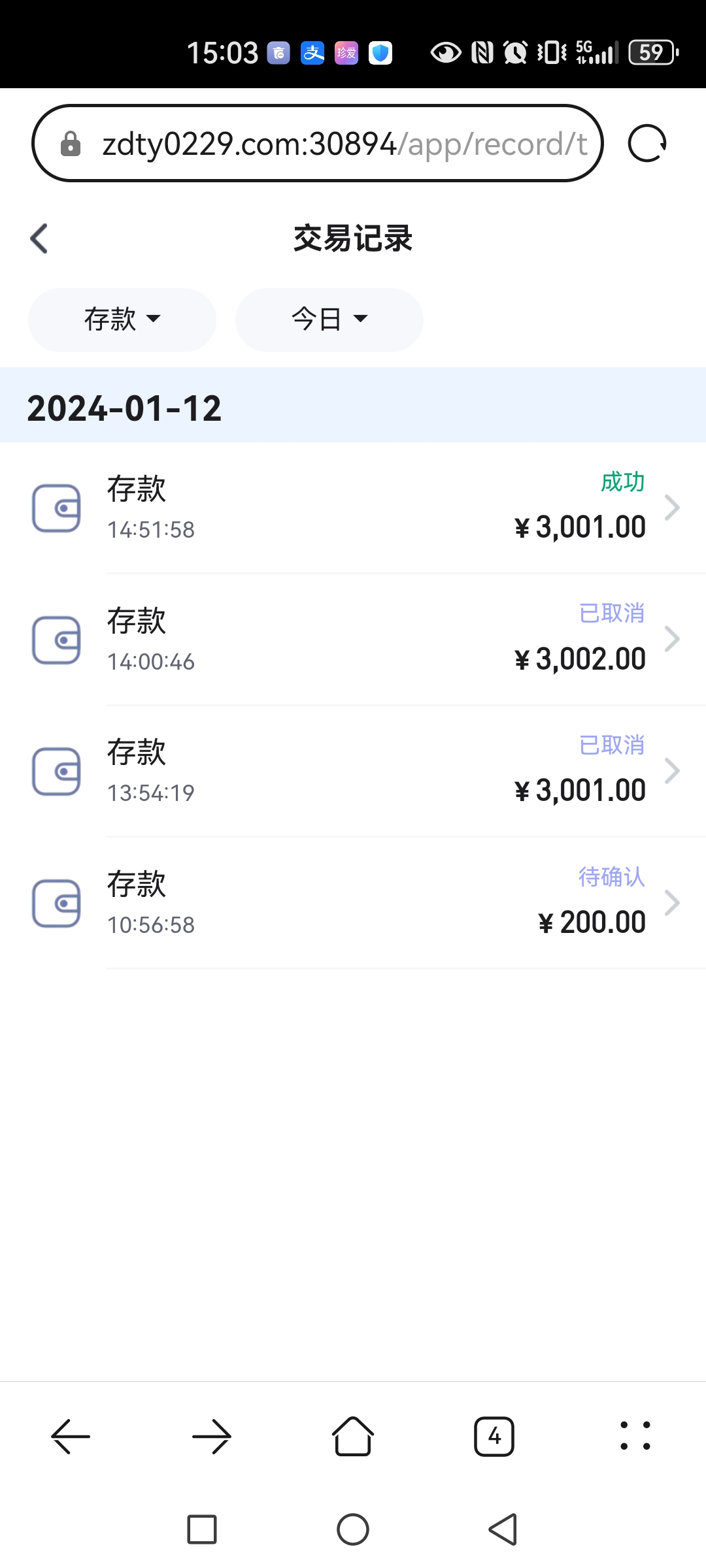Go forward using the browser's right arrow

212,1437
